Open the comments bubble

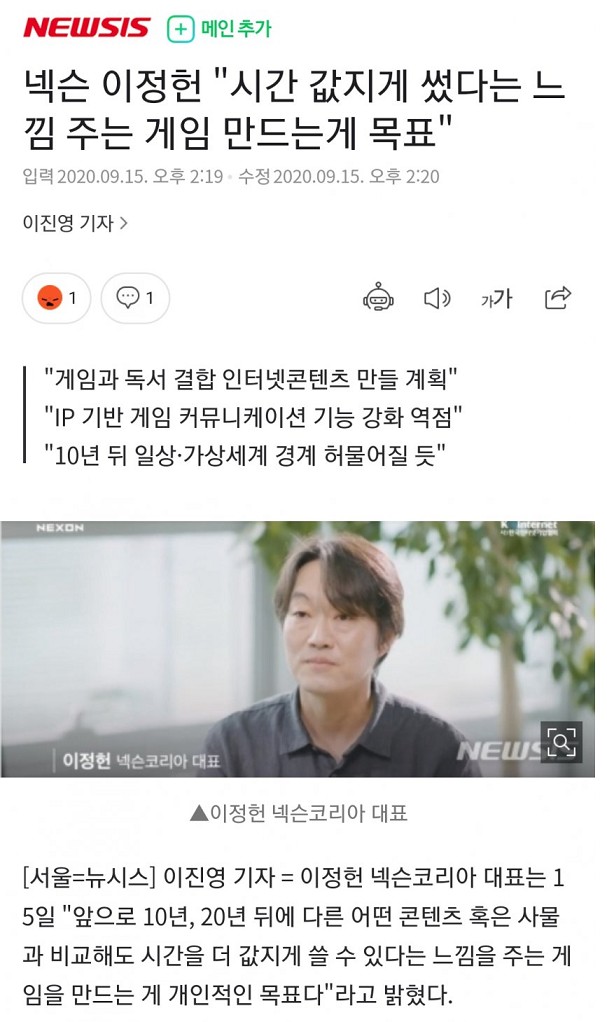[x=135, y=298]
